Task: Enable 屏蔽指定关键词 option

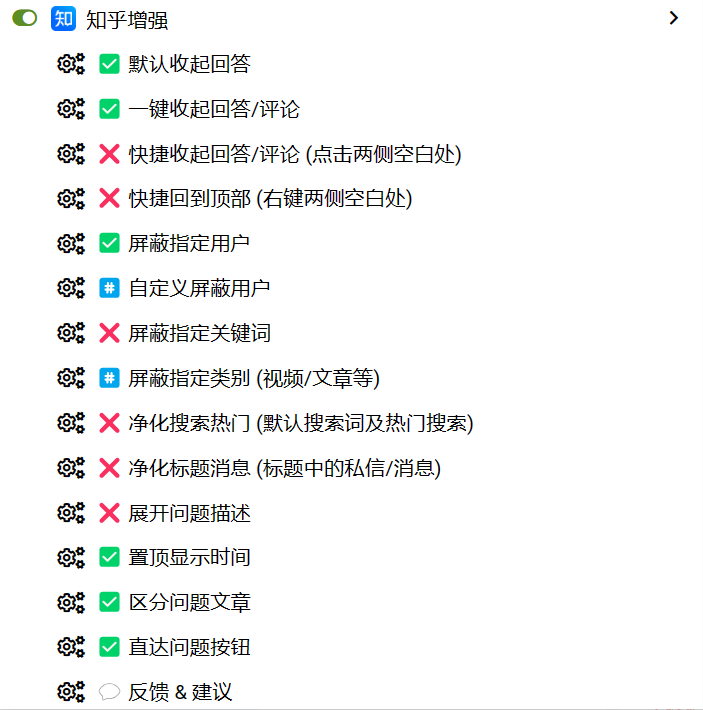Action: click(199, 333)
